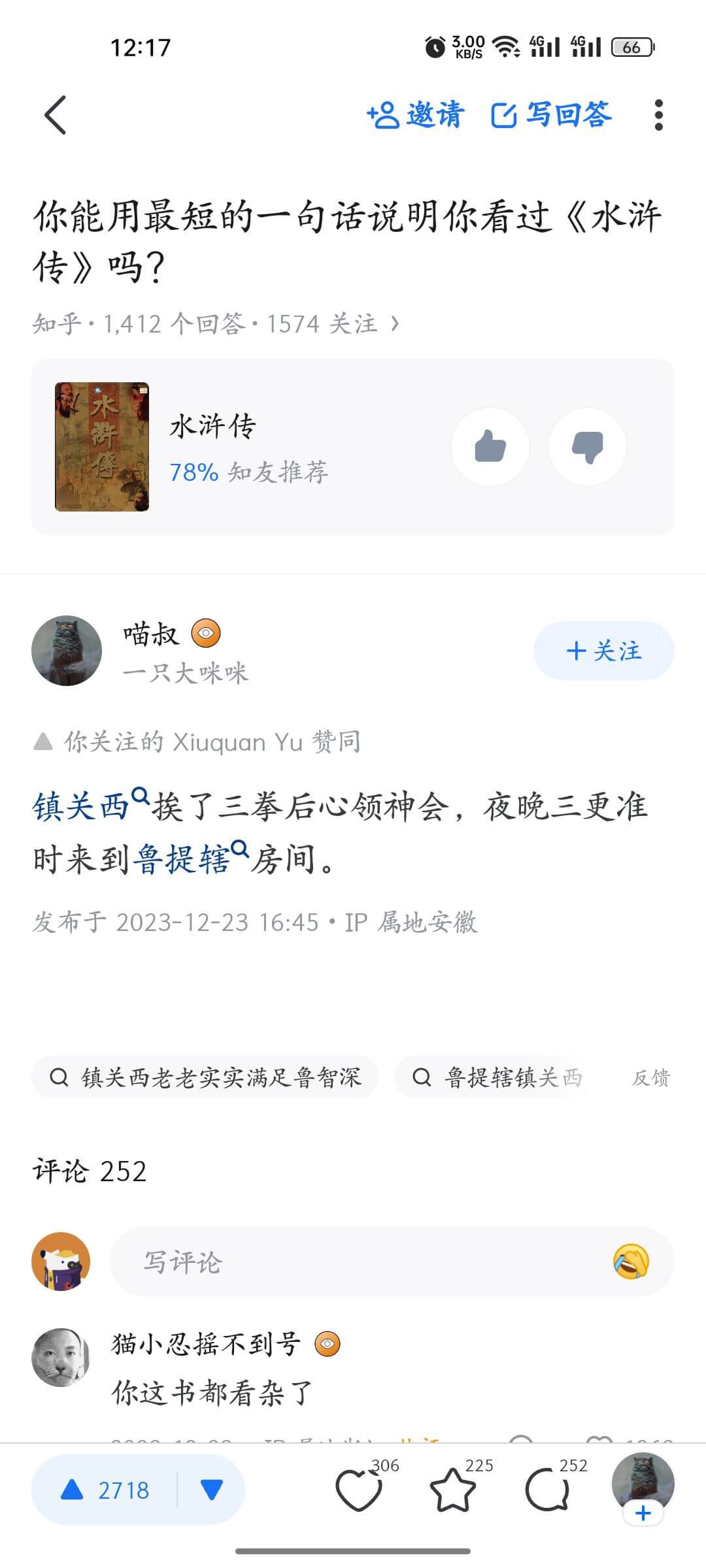The image size is (706, 1568).
Task: Select the 邀请 invite option
Action: tap(415, 114)
